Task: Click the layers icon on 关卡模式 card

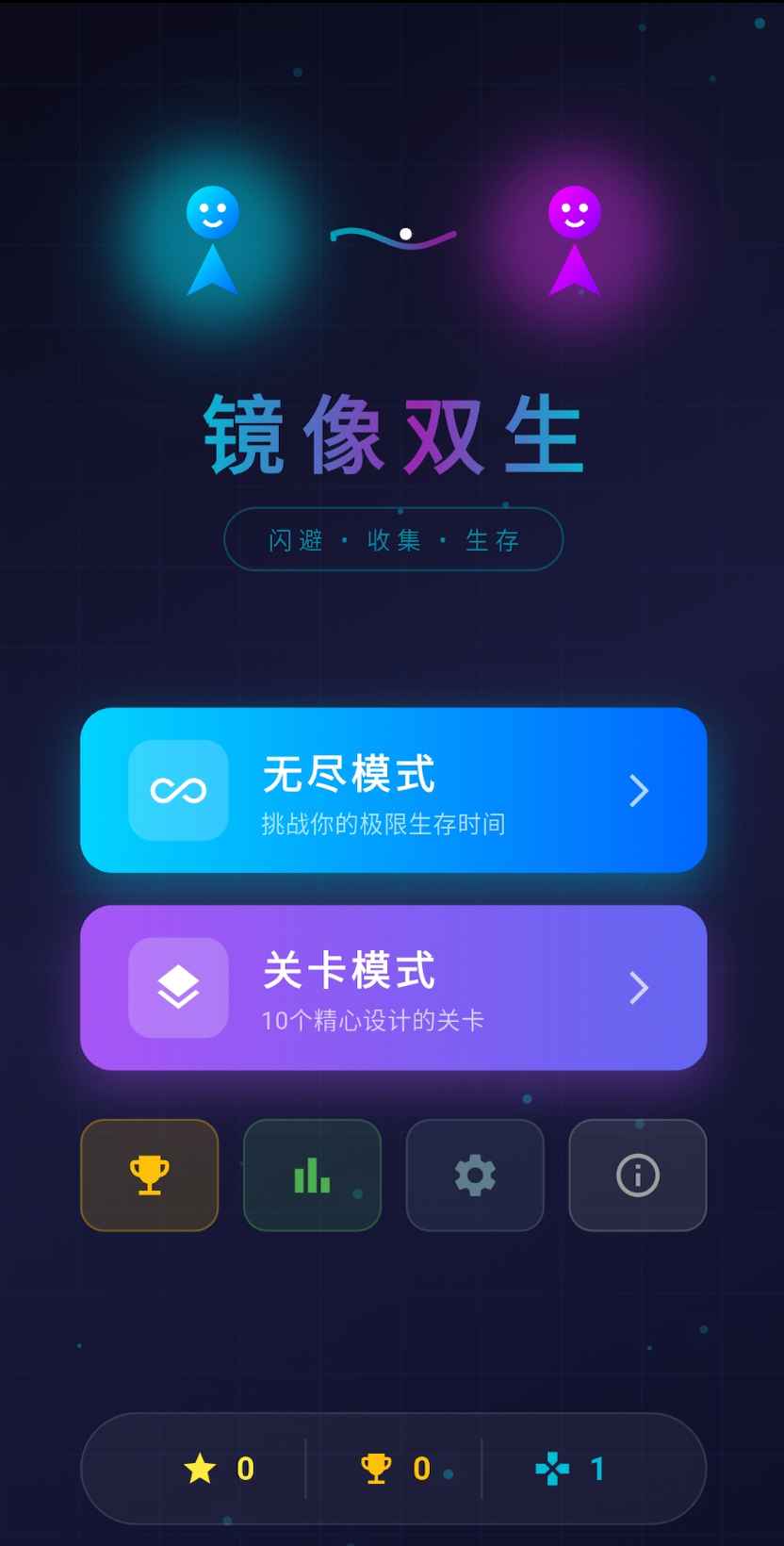Action: pos(178,988)
